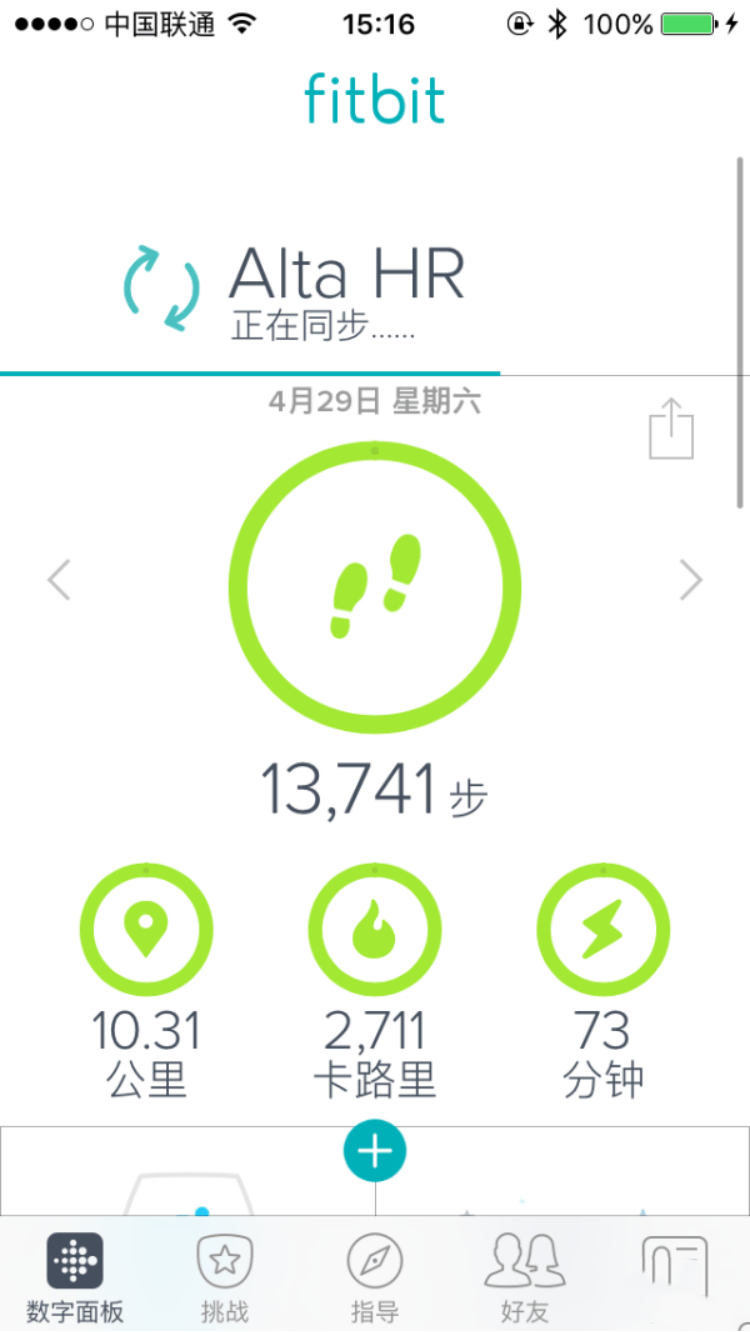
Task: Switch to the 好友 tab
Action: [525, 1277]
